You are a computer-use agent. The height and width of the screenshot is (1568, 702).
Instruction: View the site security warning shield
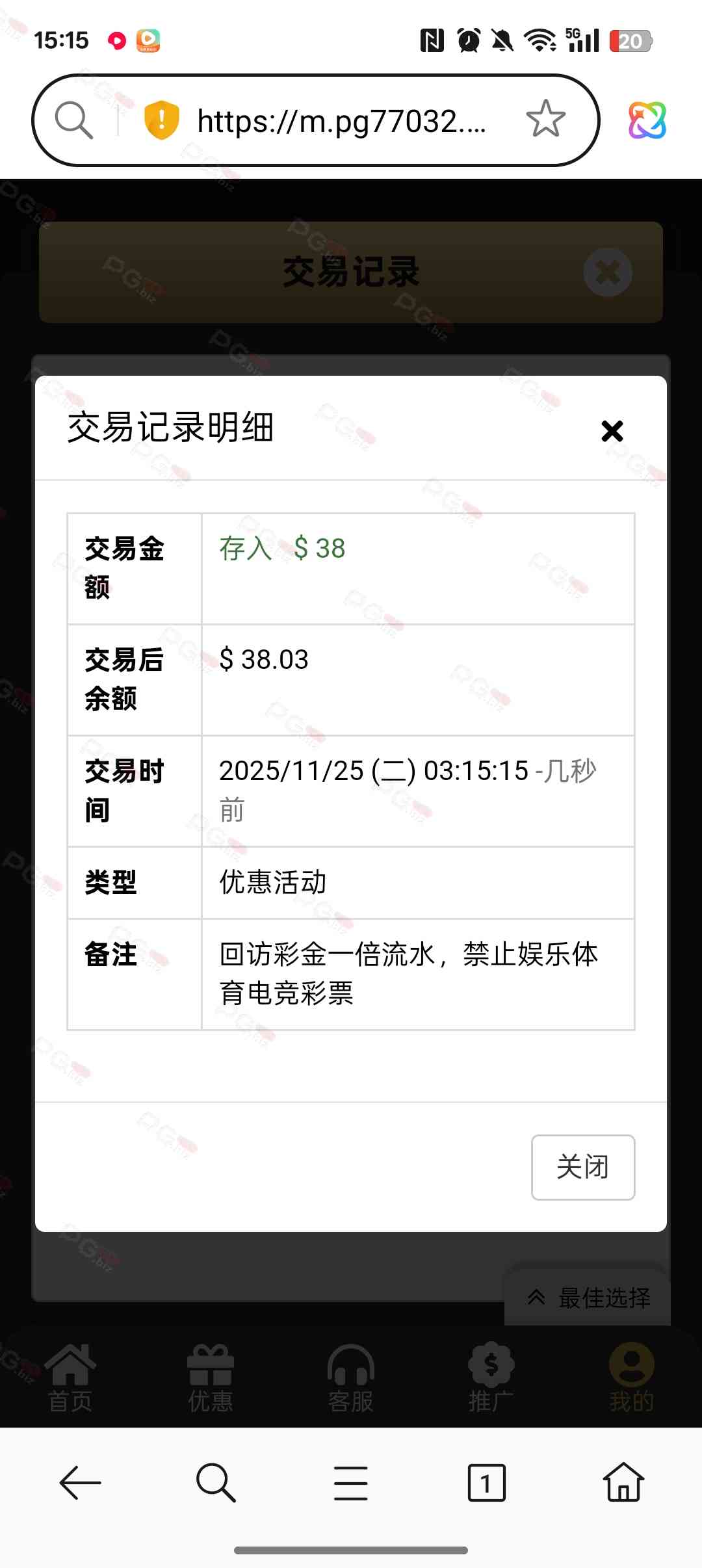pos(161,120)
